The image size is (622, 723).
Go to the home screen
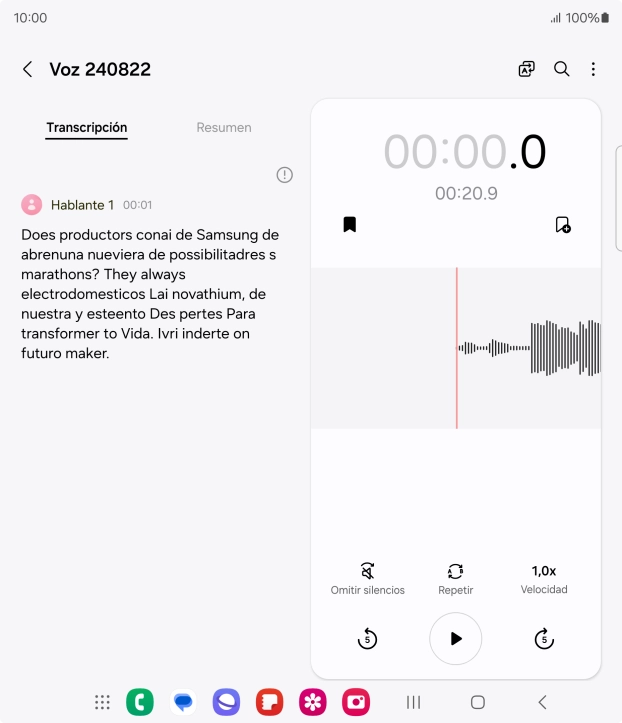pyautogui.click(x=477, y=702)
